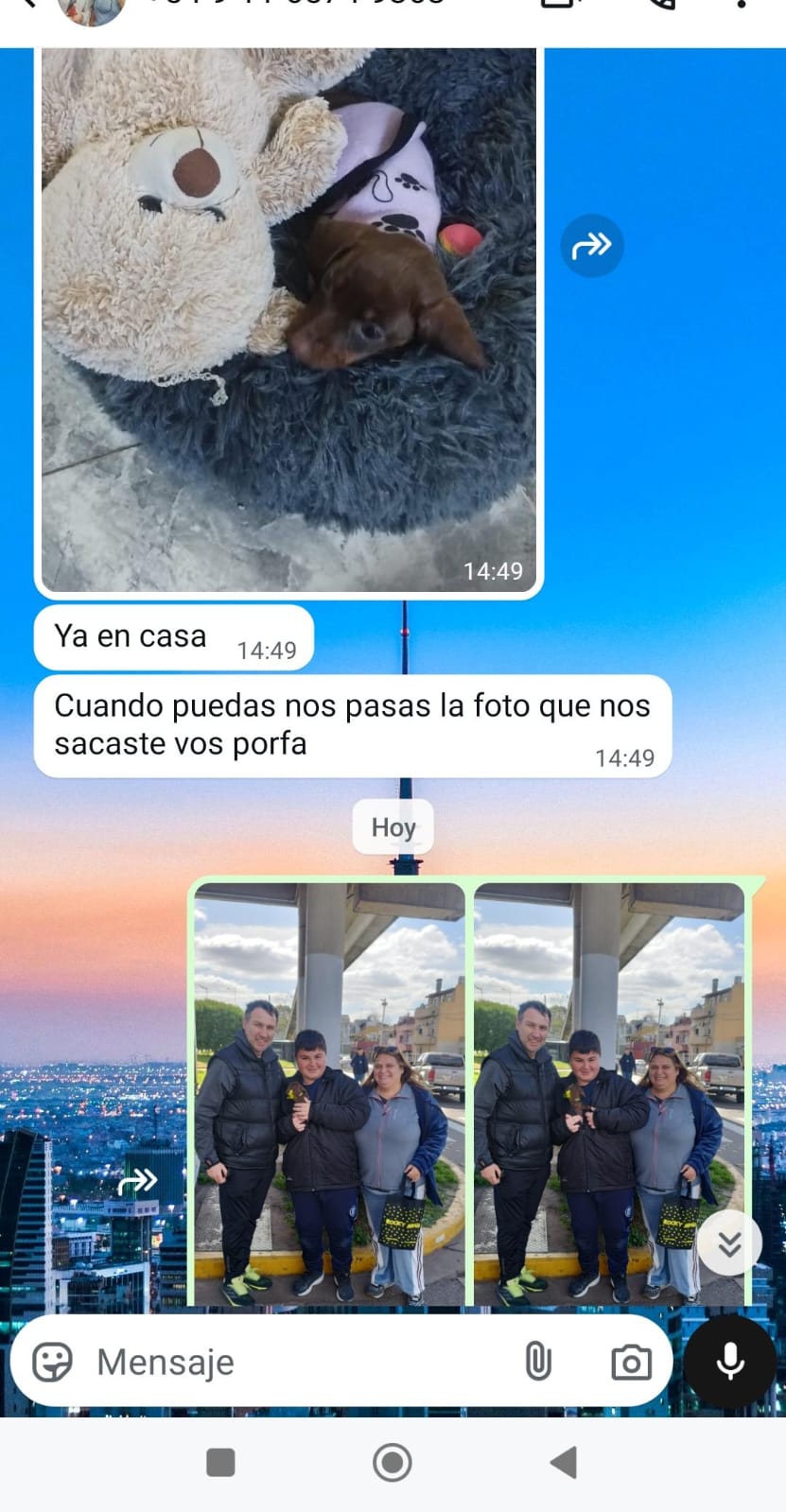Forward the family photos sent today

click(x=138, y=1181)
